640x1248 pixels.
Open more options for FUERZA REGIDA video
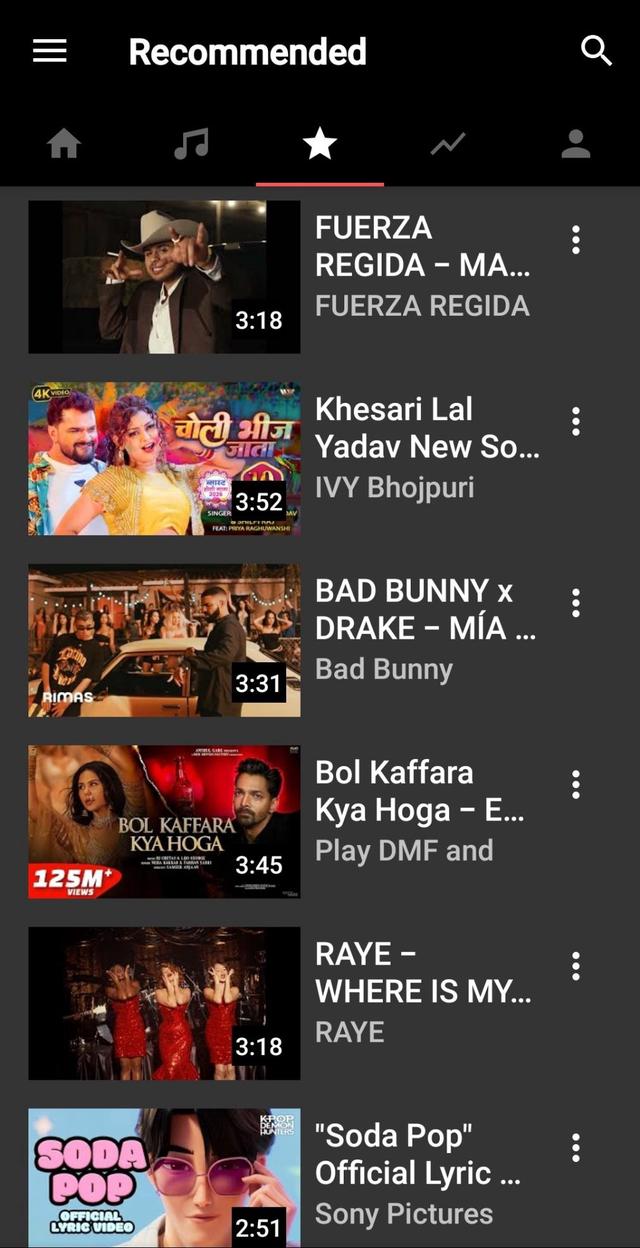(x=576, y=240)
